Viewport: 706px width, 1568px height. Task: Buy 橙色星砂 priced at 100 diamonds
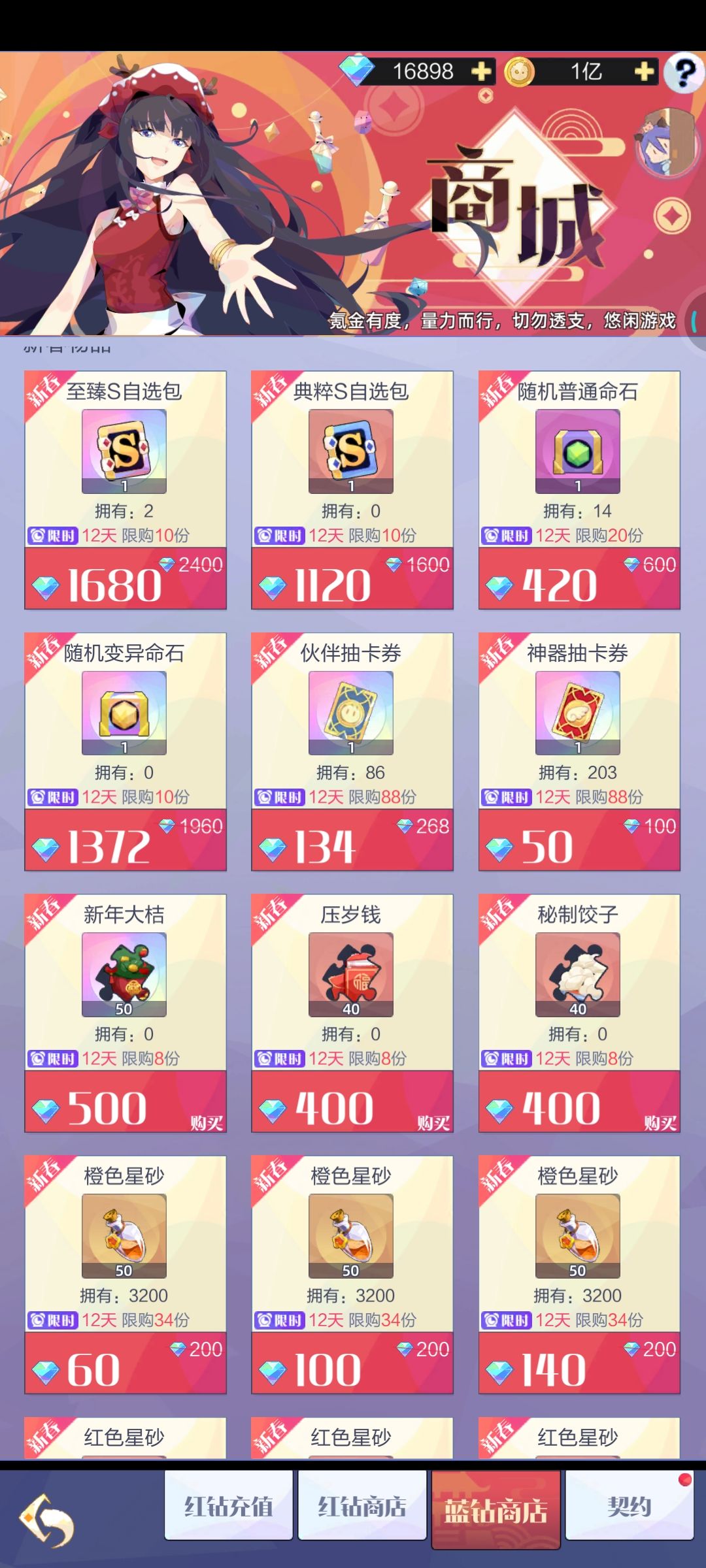click(x=352, y=1363)
